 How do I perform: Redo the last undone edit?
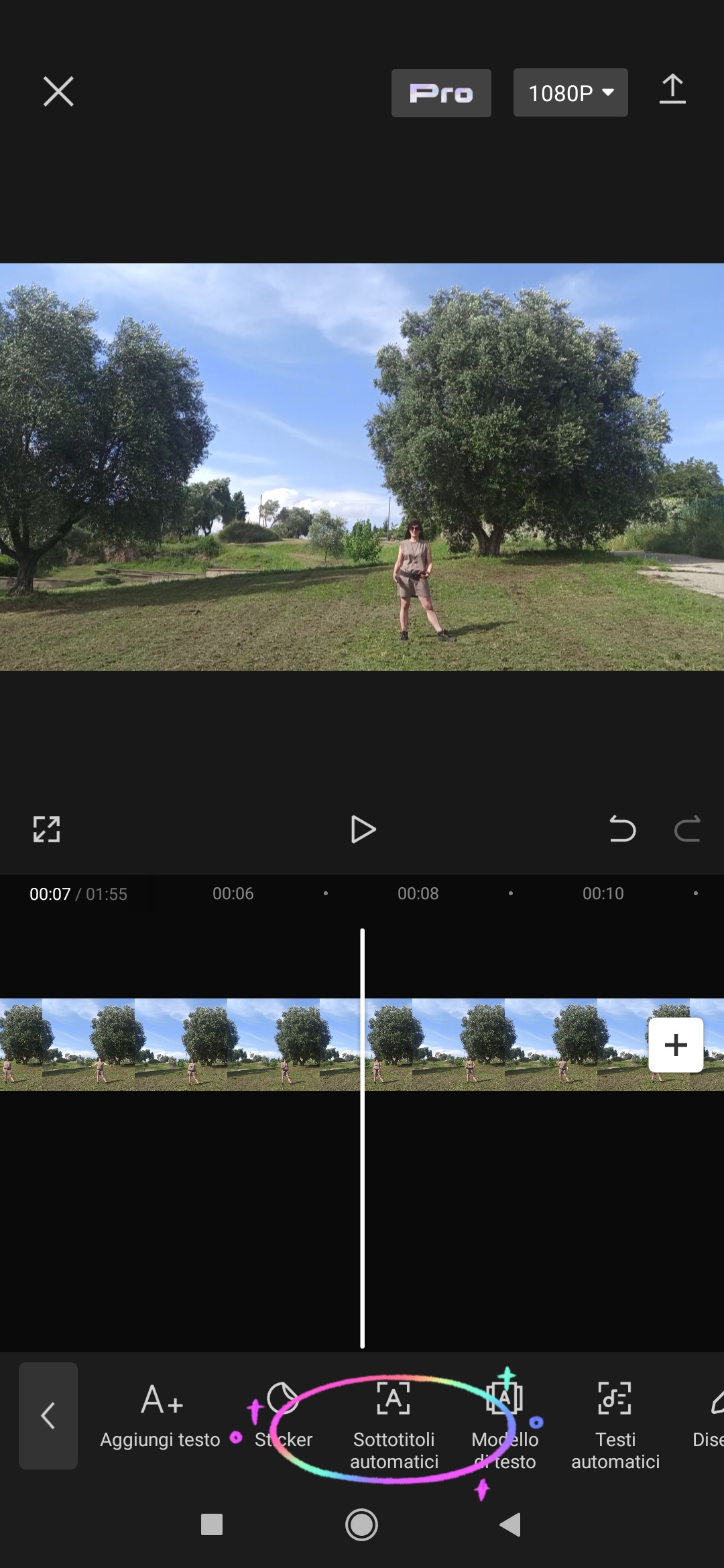[687, 830]
